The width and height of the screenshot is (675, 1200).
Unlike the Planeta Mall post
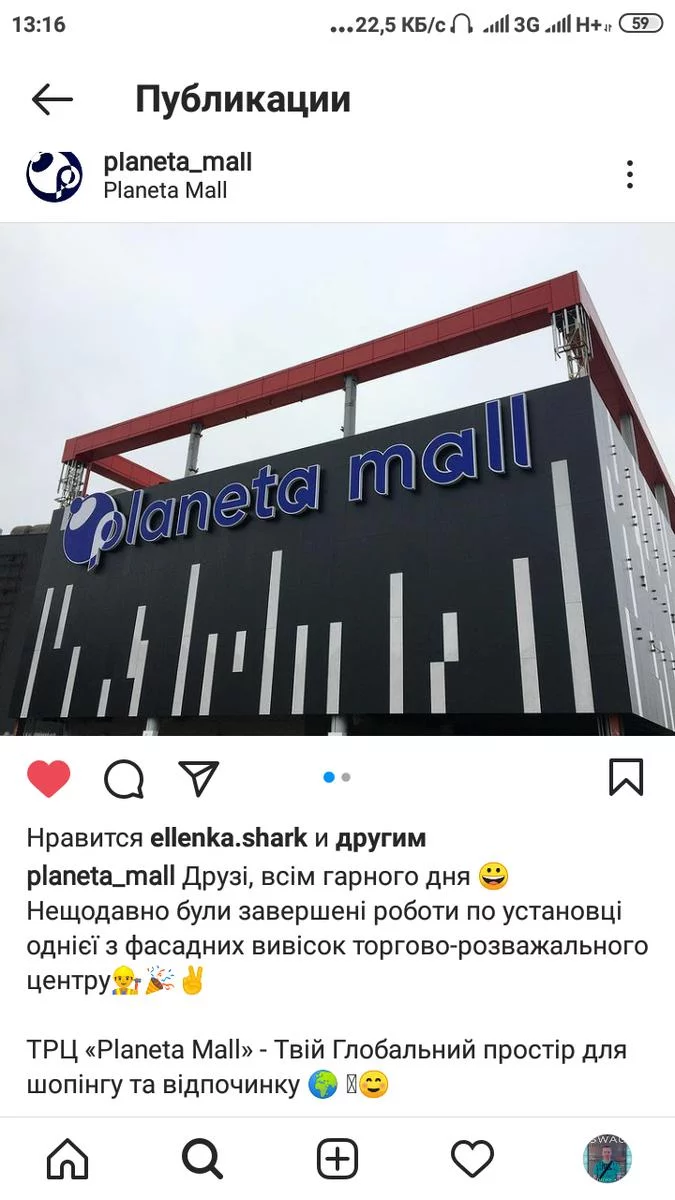click(x=49, y=779)
